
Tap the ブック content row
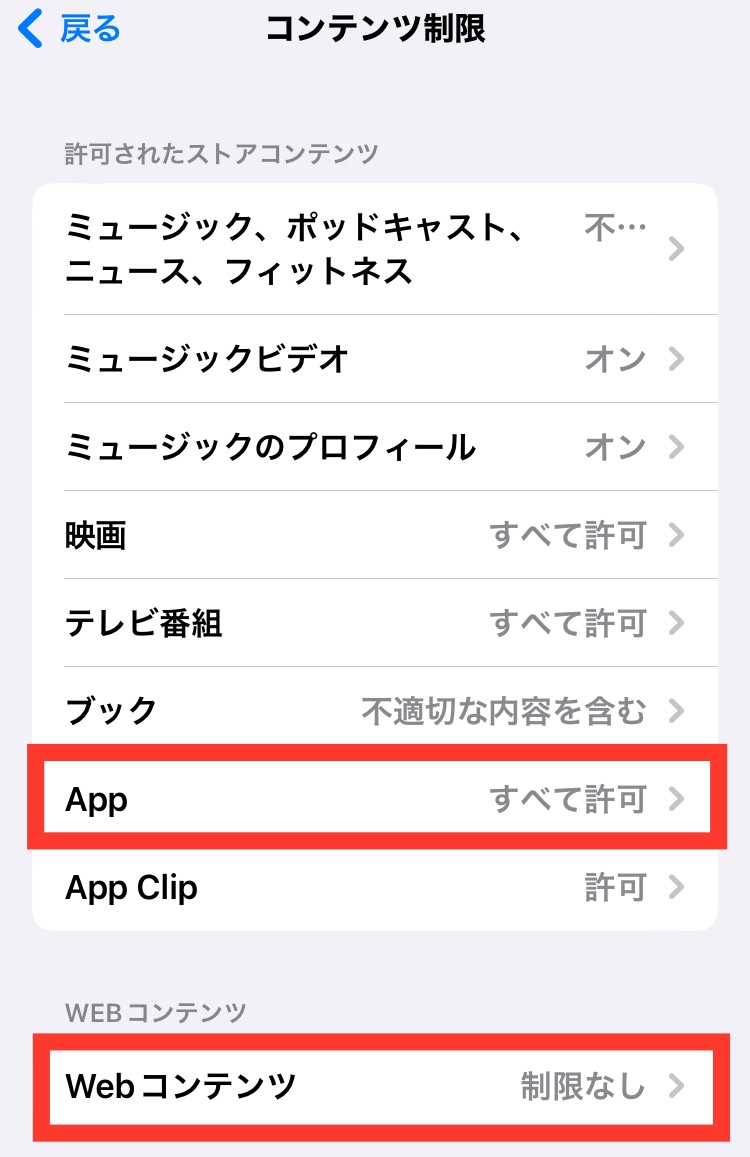(374, 711)
